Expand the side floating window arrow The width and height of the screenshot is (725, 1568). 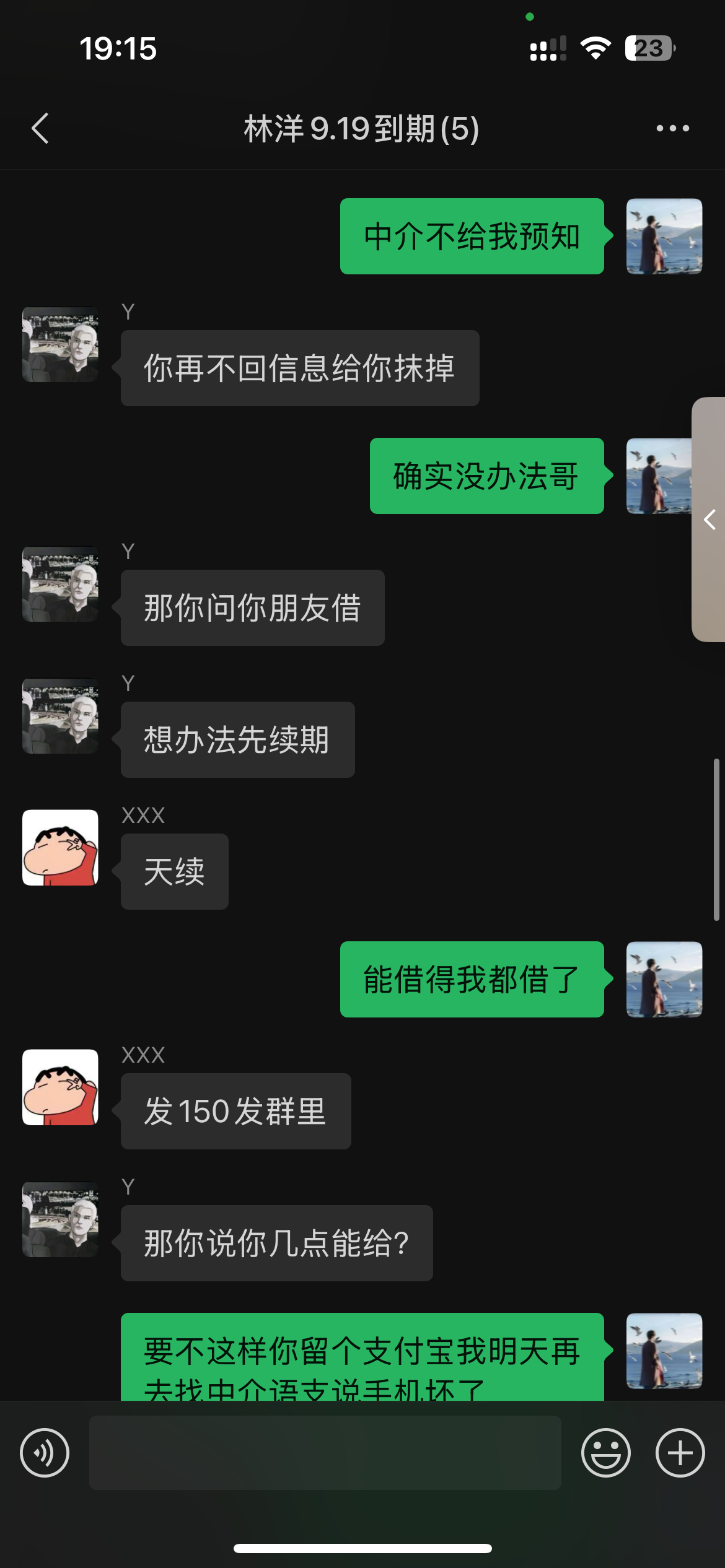click(710, 520)
